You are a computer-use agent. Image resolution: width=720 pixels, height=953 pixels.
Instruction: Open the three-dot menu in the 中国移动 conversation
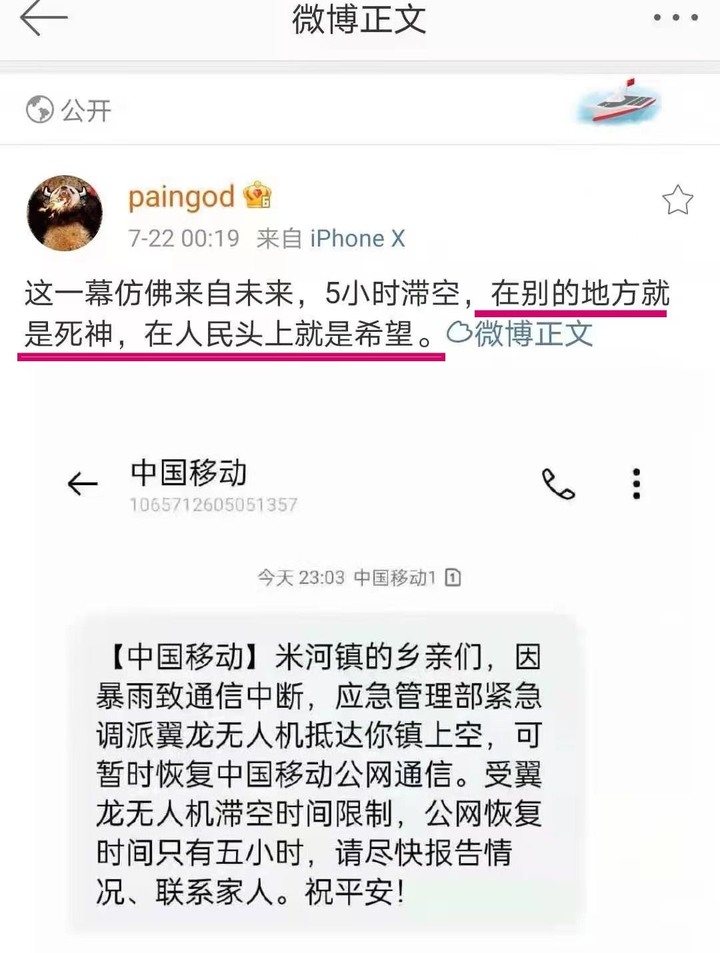[635, 483]
